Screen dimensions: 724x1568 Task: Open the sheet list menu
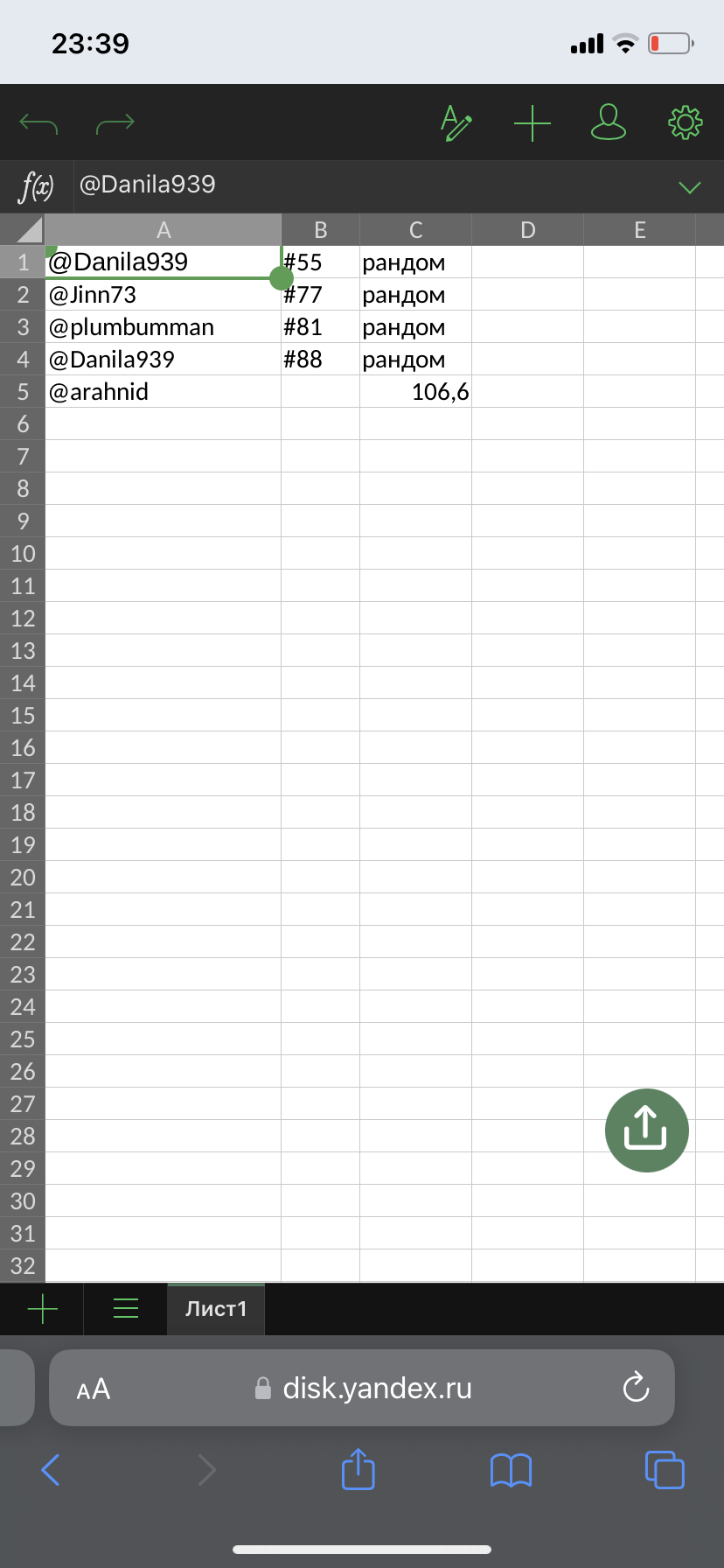126,1309
